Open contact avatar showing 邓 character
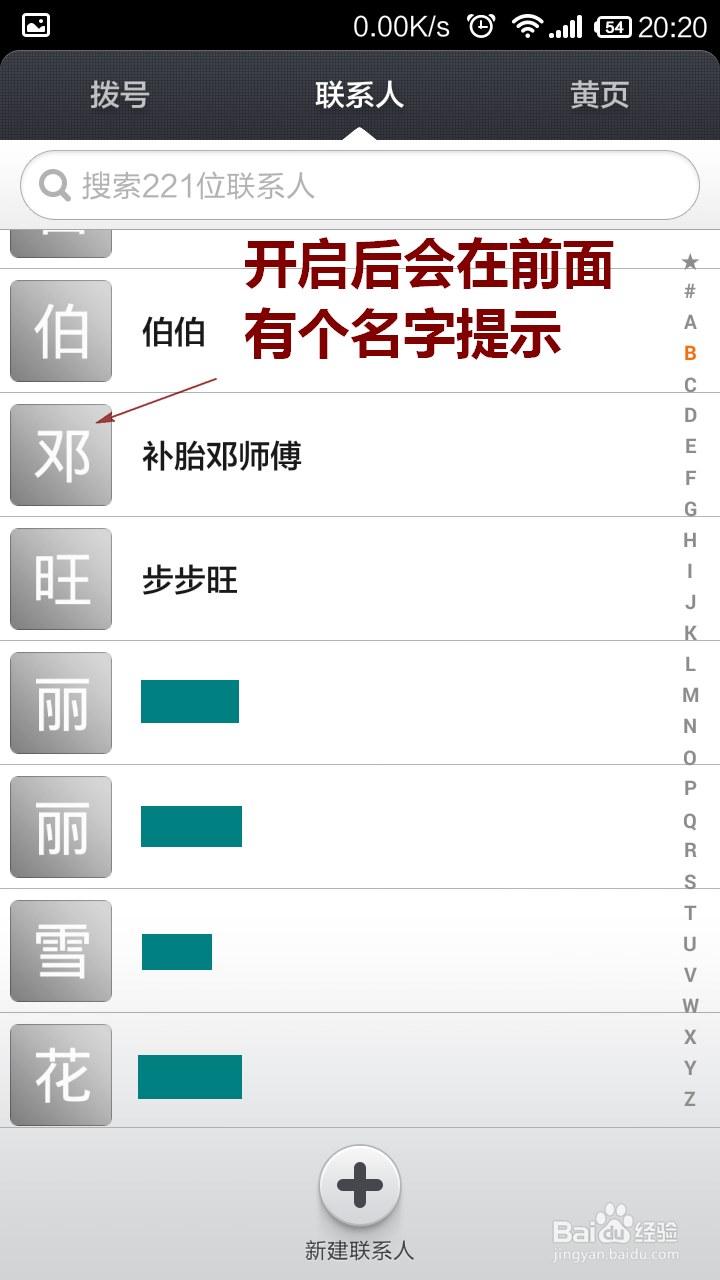The height and width of the screenshot is (1280, 720). tap(60, 455)
